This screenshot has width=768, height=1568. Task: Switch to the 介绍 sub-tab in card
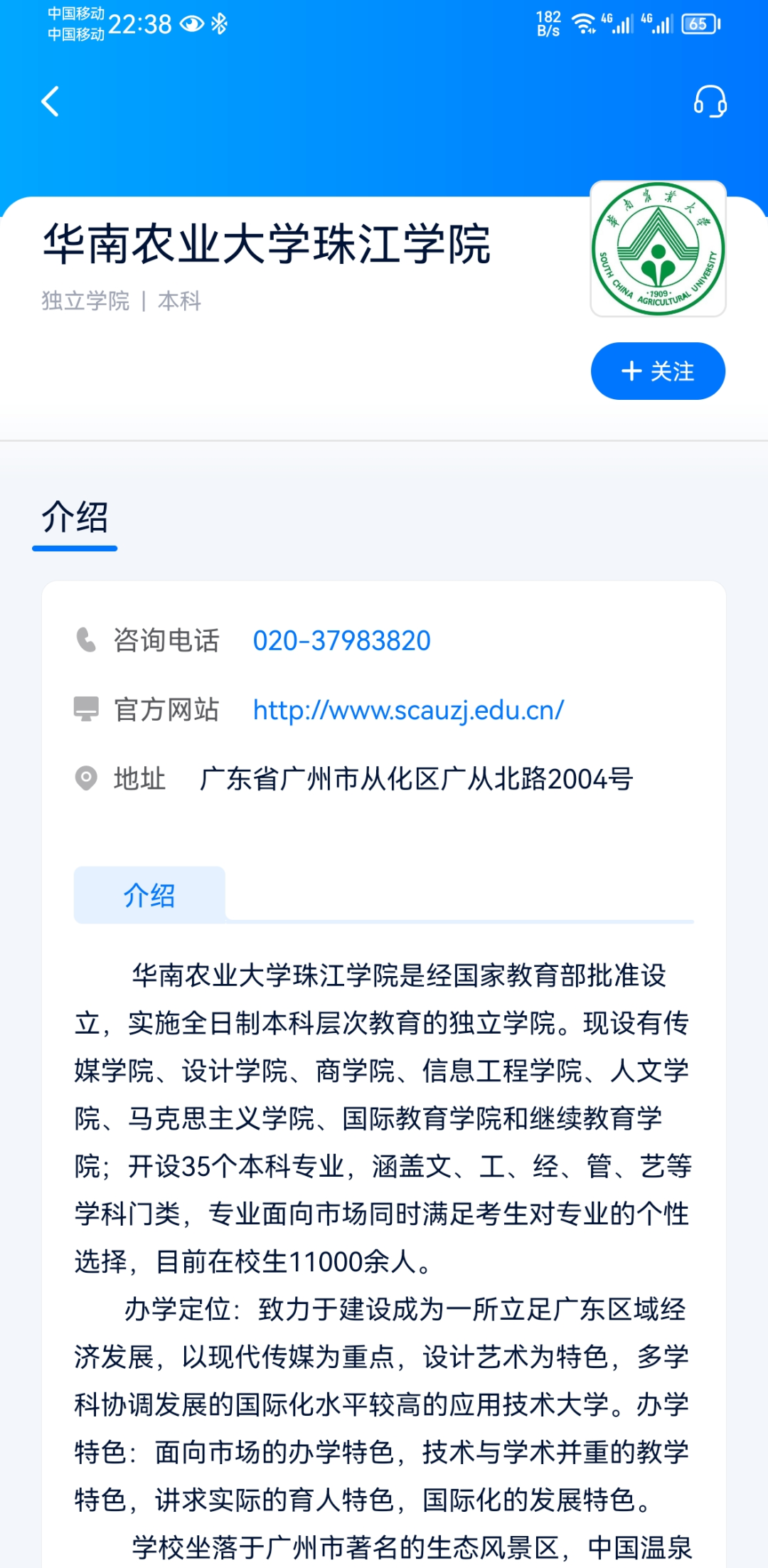pos(149,895)
